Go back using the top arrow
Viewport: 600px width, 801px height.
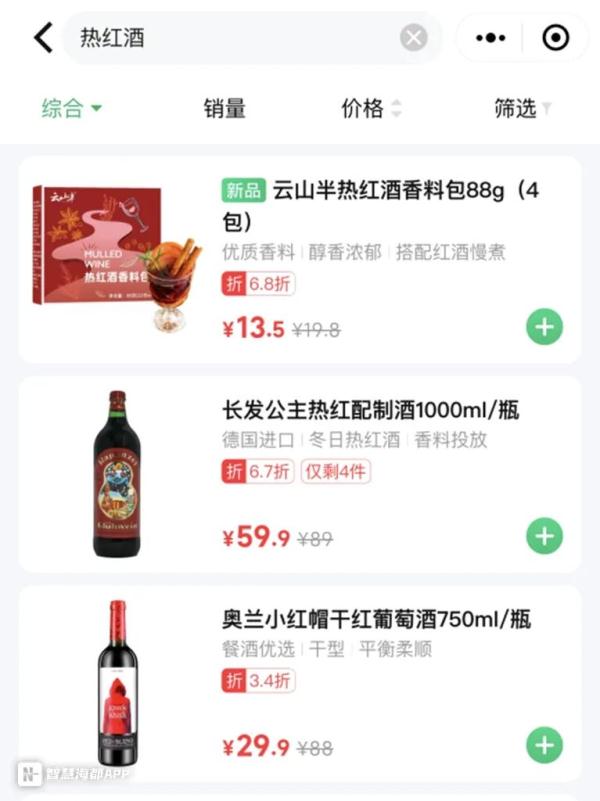(42, 38)
